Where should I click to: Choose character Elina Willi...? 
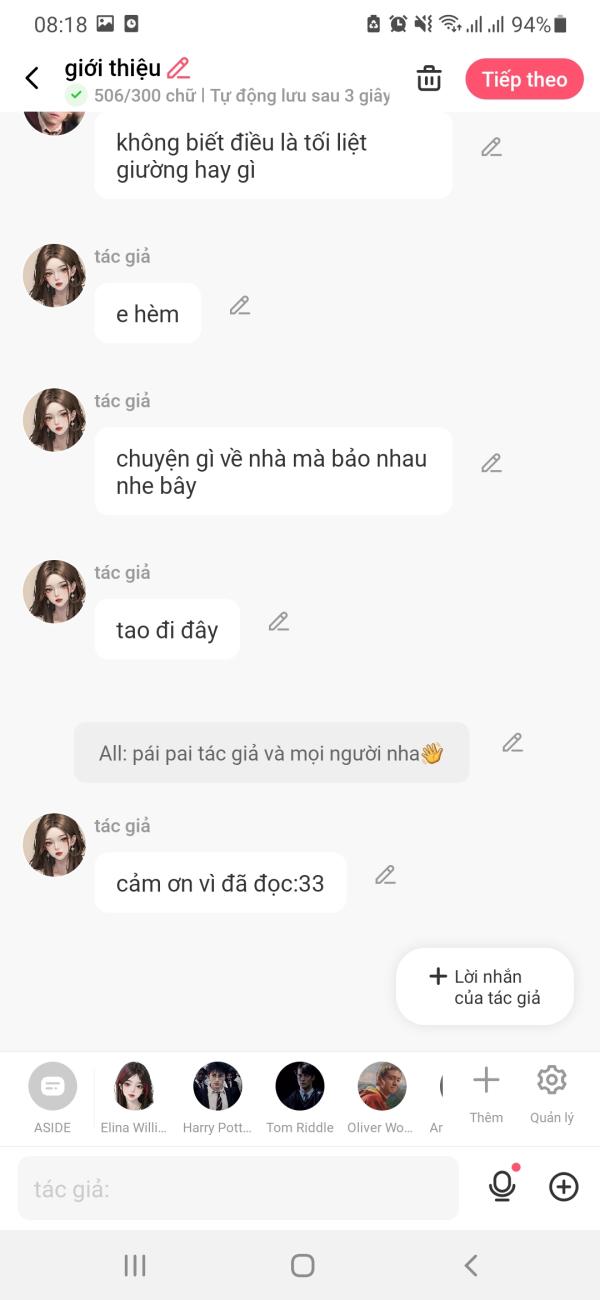point(134,1097)
